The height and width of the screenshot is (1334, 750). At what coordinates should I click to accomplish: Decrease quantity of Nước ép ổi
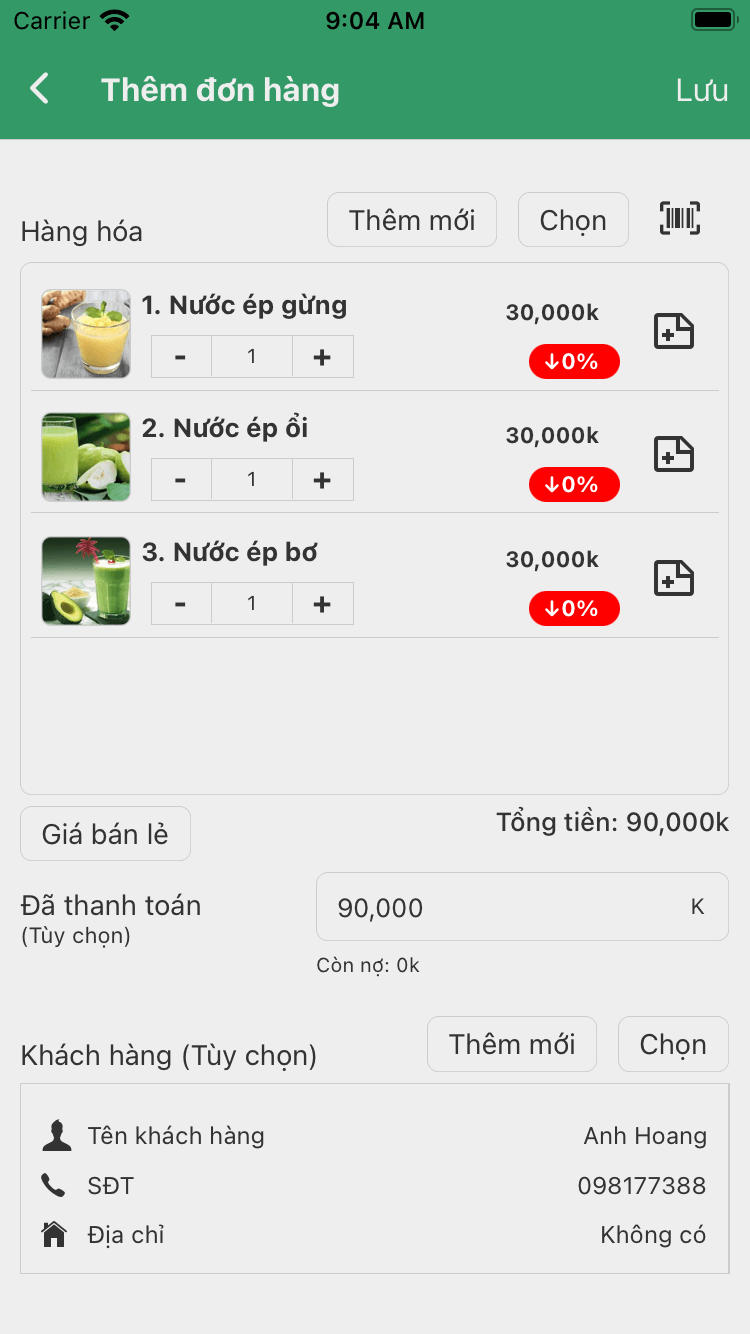pos(181,480)
